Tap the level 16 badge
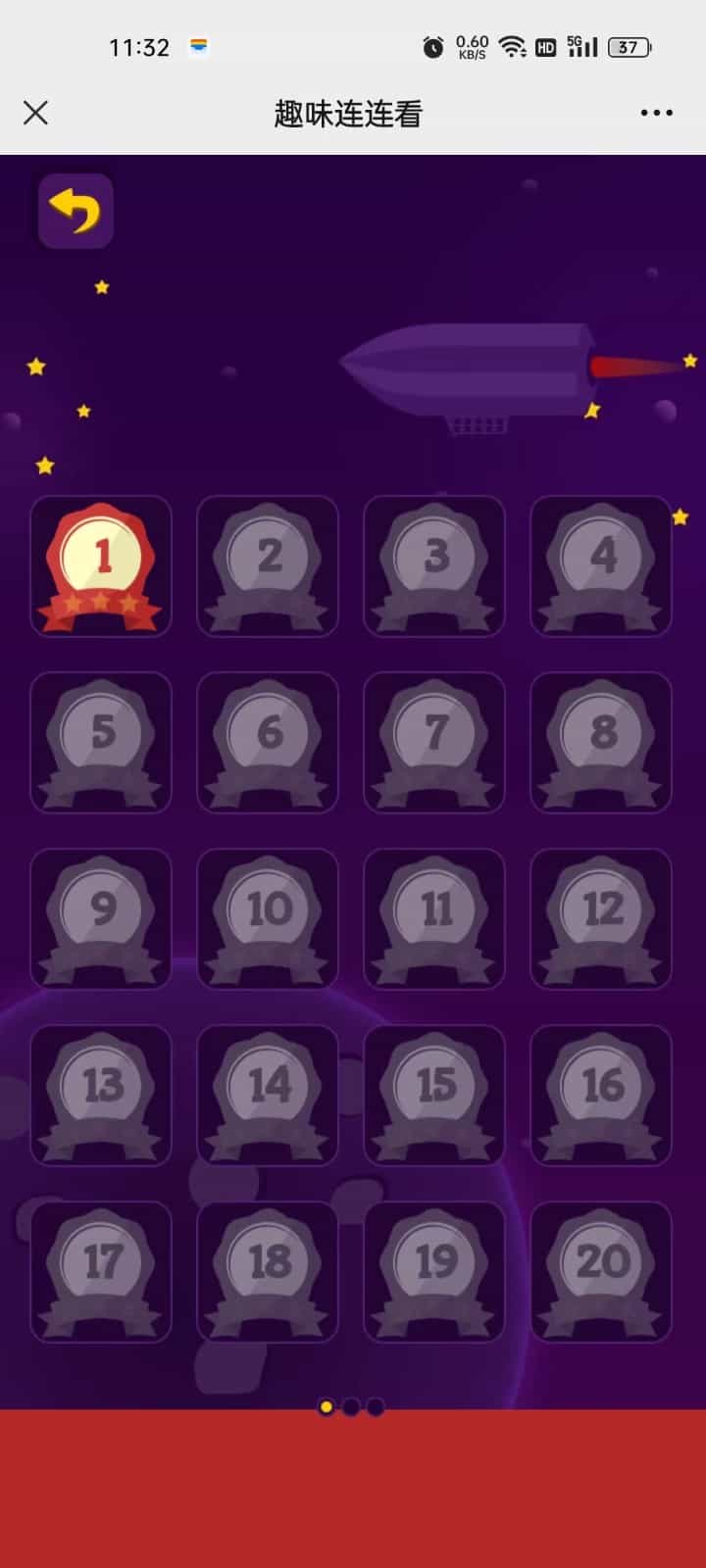This screenshot has width=706, height=1568. click(601, 1096)
